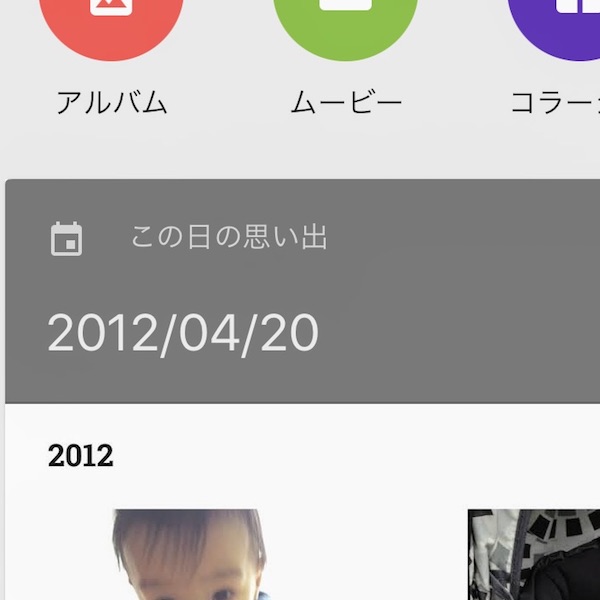
Task: Open the この日の思い出 2012/04/20 card
Action: [300, 290]
